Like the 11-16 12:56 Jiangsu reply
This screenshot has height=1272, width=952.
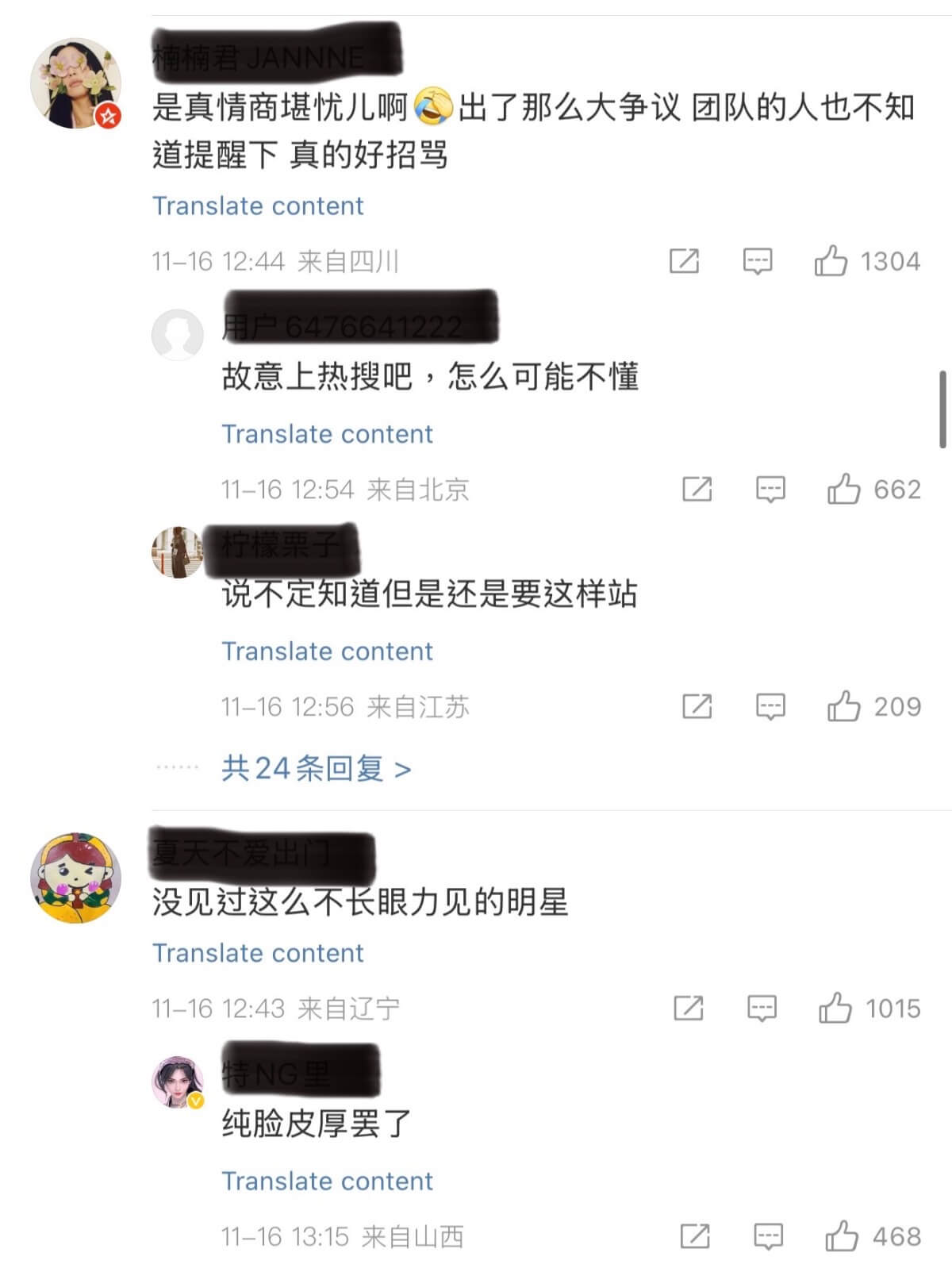(843, 706)
